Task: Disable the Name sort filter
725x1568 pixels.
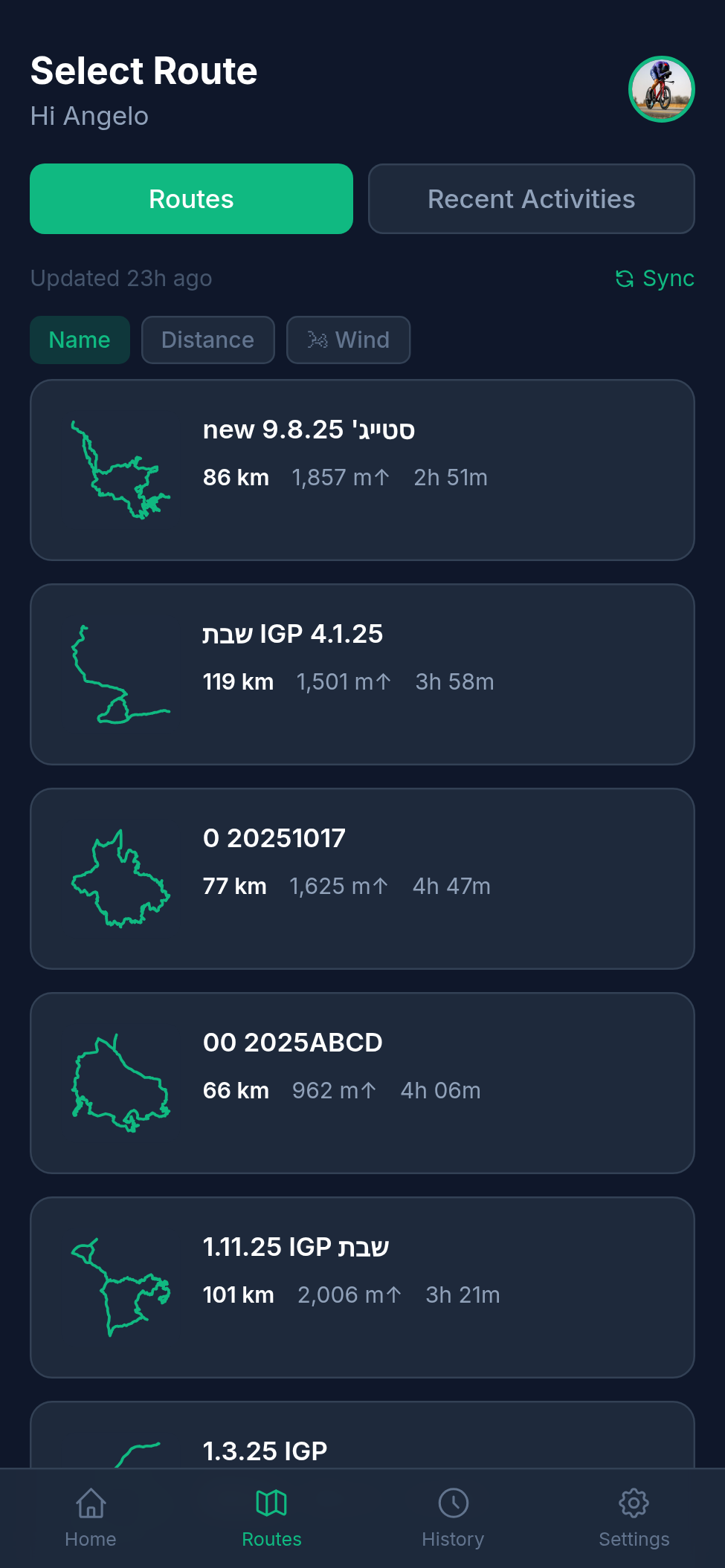Action: (x=80, y=340)
